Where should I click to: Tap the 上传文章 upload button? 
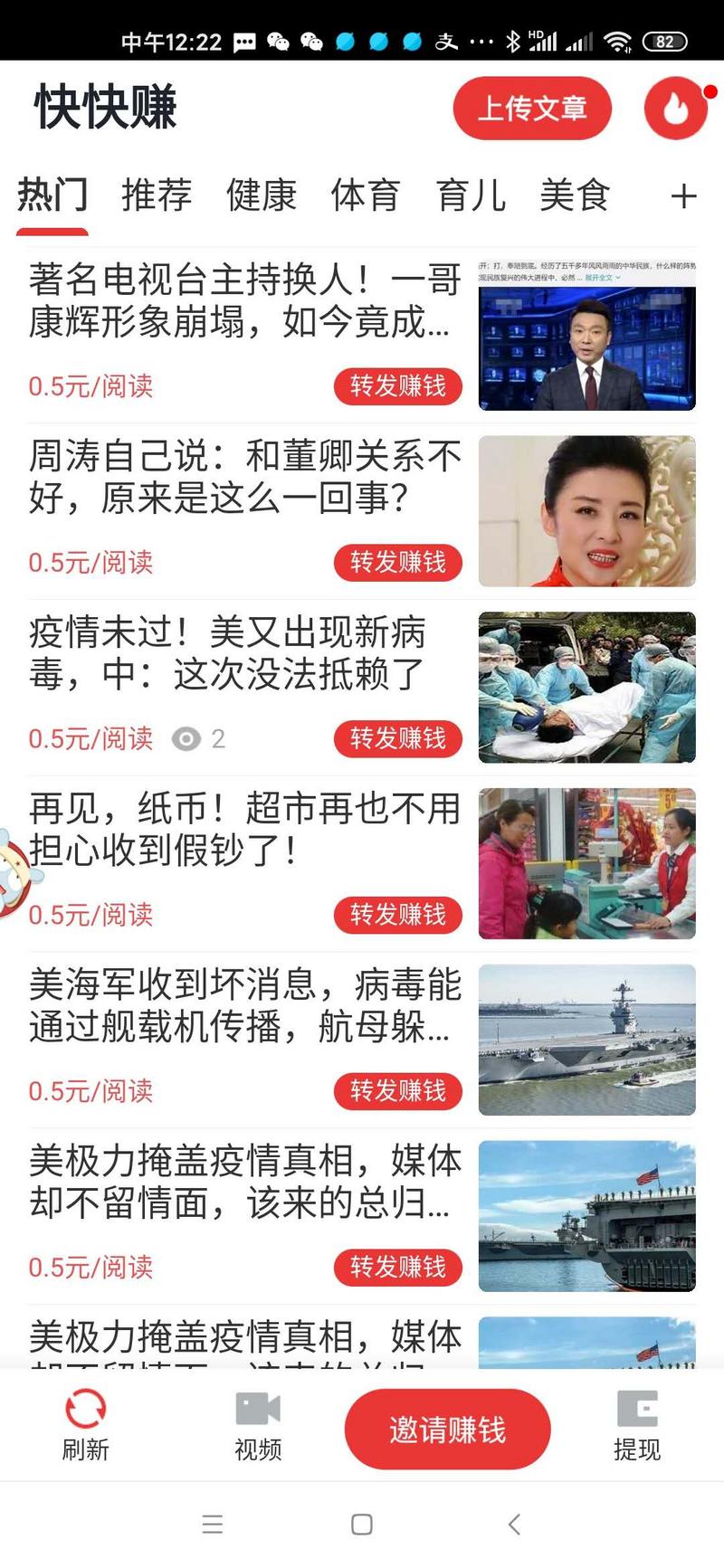532,109
